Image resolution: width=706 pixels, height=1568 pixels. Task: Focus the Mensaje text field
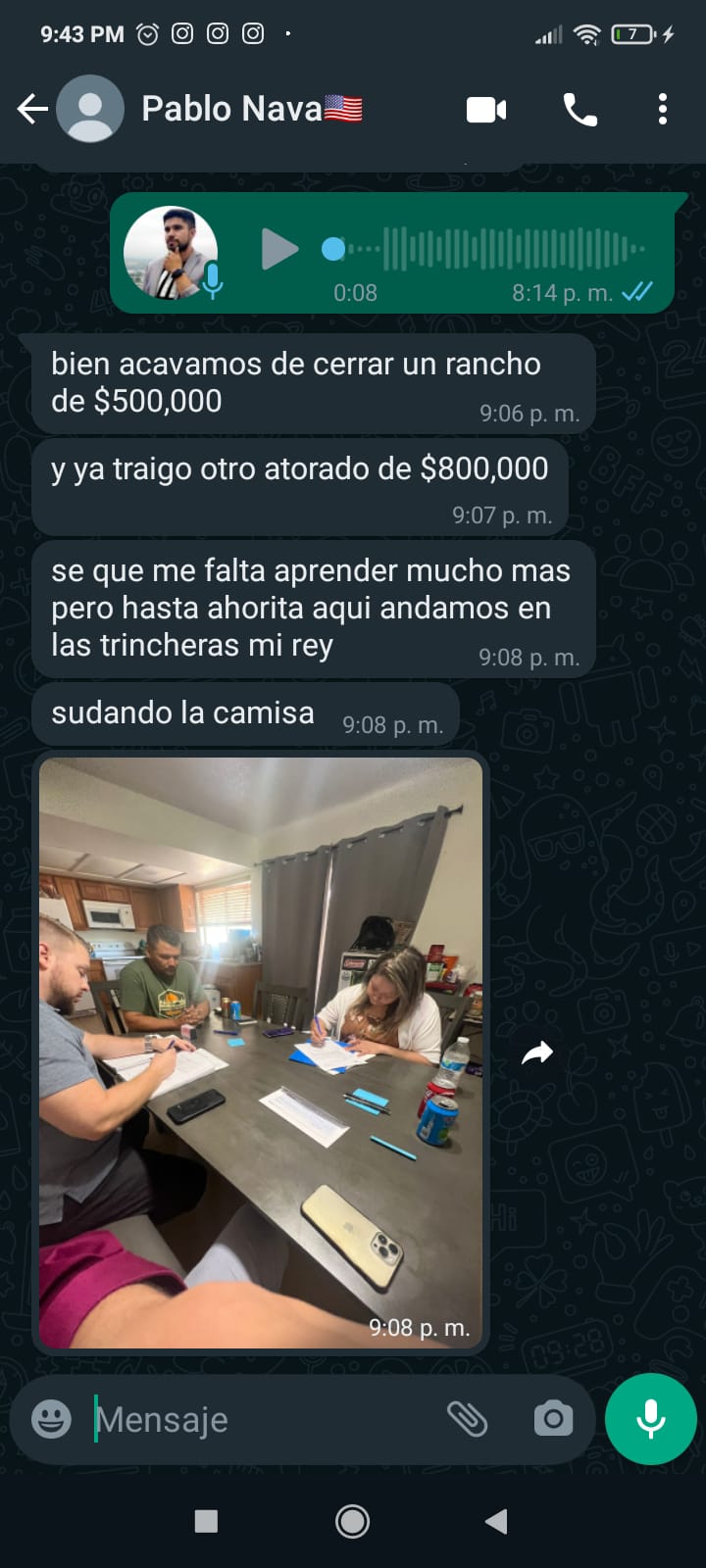click(x=265, y=1419)
